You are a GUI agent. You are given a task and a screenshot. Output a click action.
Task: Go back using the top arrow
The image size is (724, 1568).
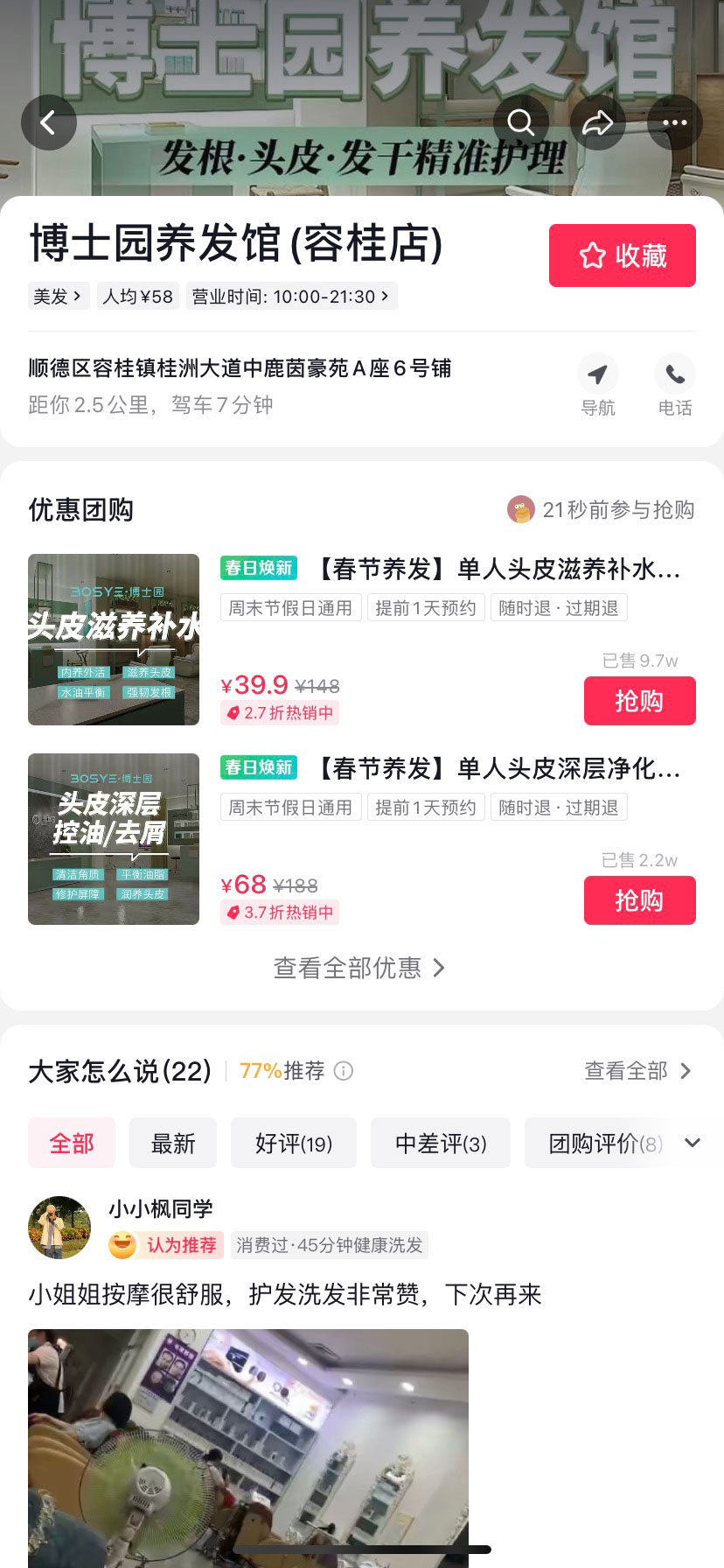click(48, 122)
